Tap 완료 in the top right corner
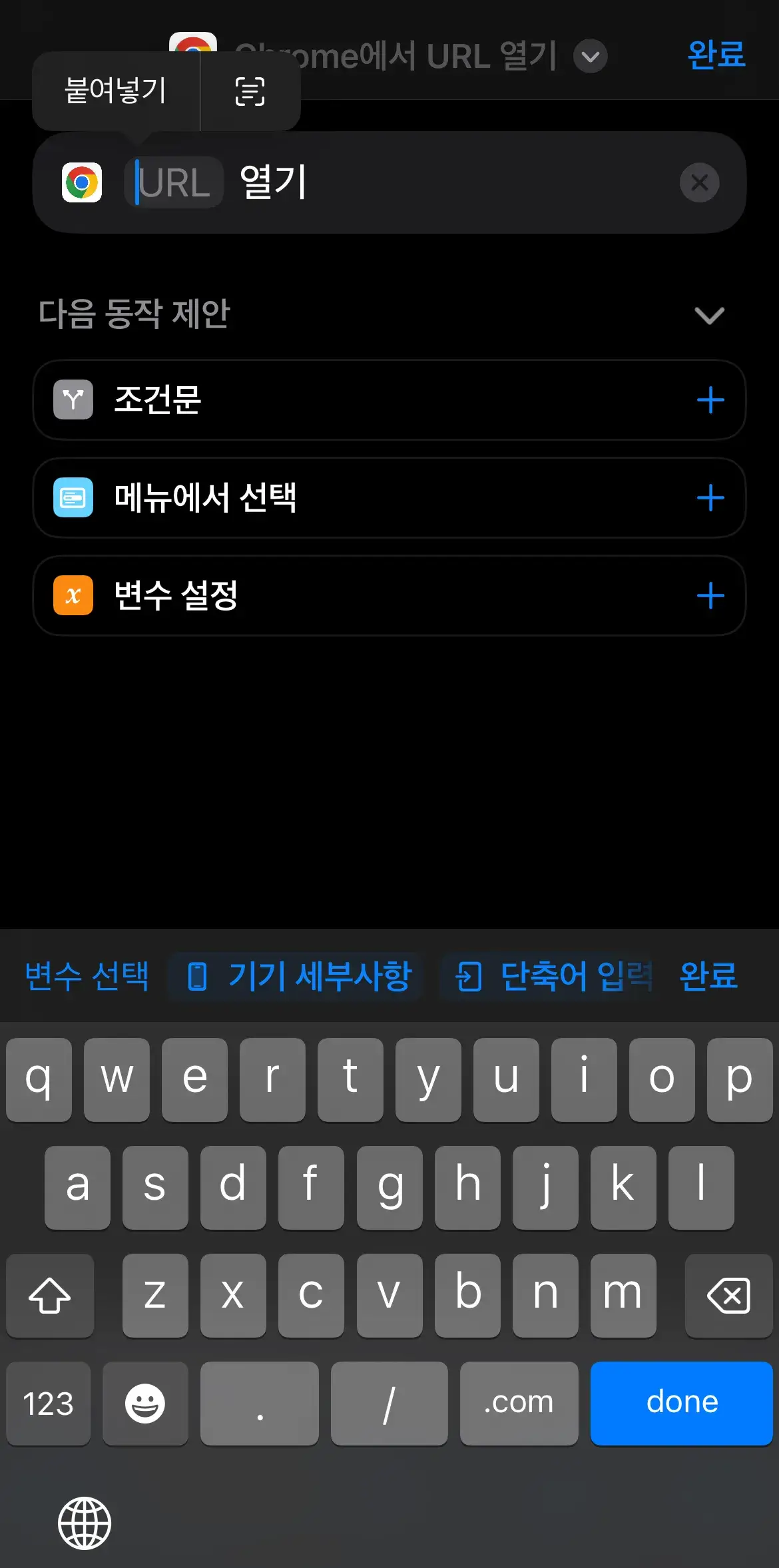This screenshot has height=1568, width=779. pyautogui.click(x=716, y=55)
